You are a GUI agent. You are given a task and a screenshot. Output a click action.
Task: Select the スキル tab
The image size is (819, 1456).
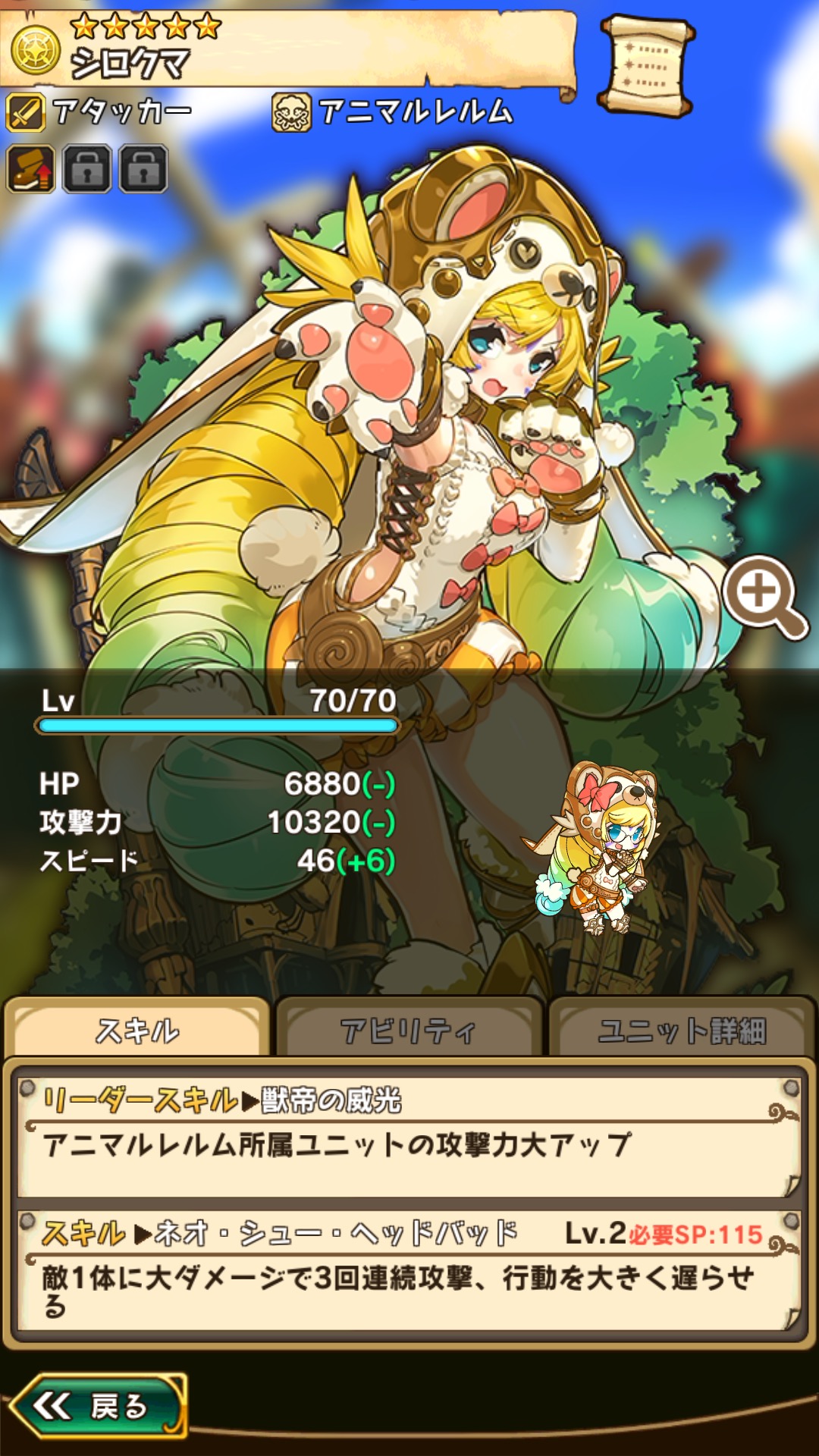click(137, 1030)
